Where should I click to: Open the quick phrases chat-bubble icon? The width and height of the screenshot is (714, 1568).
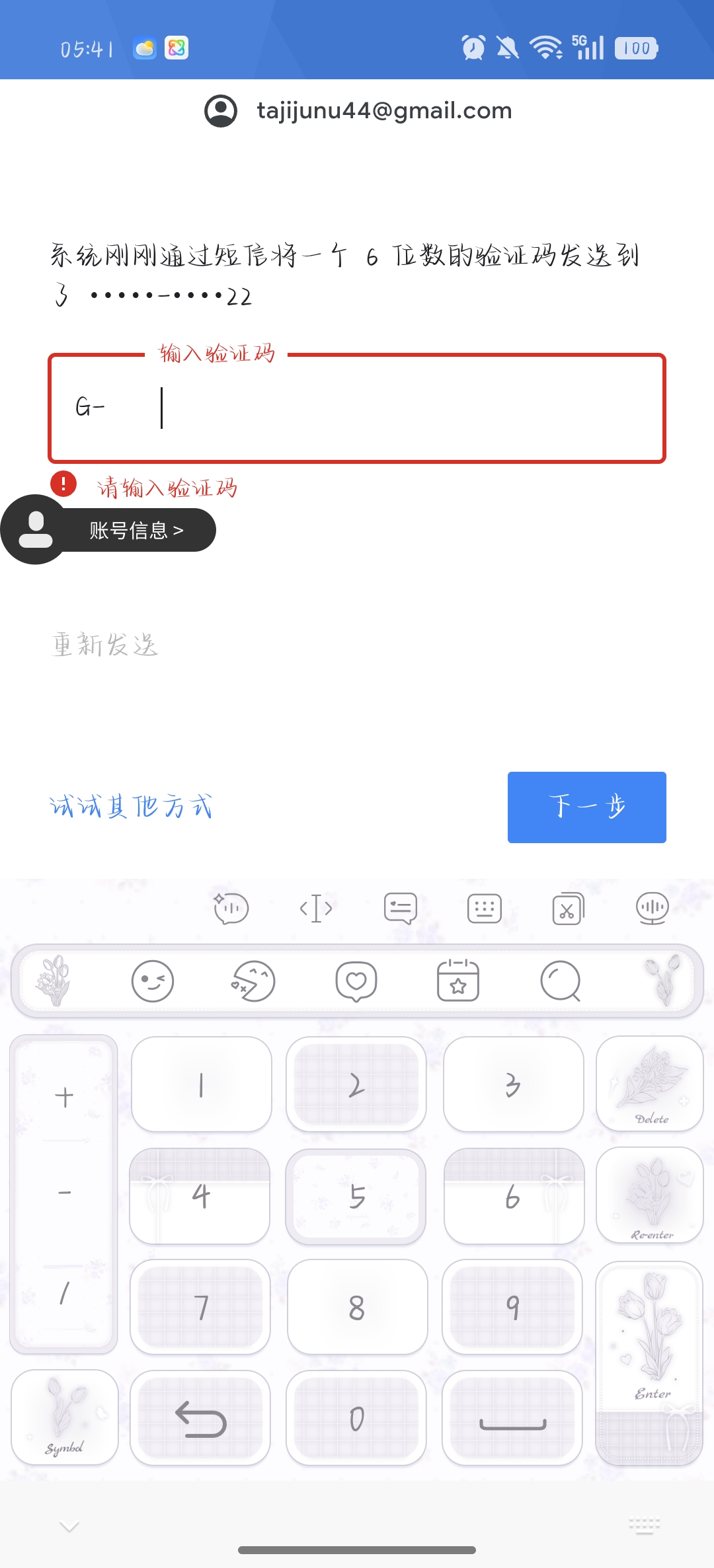pyautogui.click(x=401, y=909)
